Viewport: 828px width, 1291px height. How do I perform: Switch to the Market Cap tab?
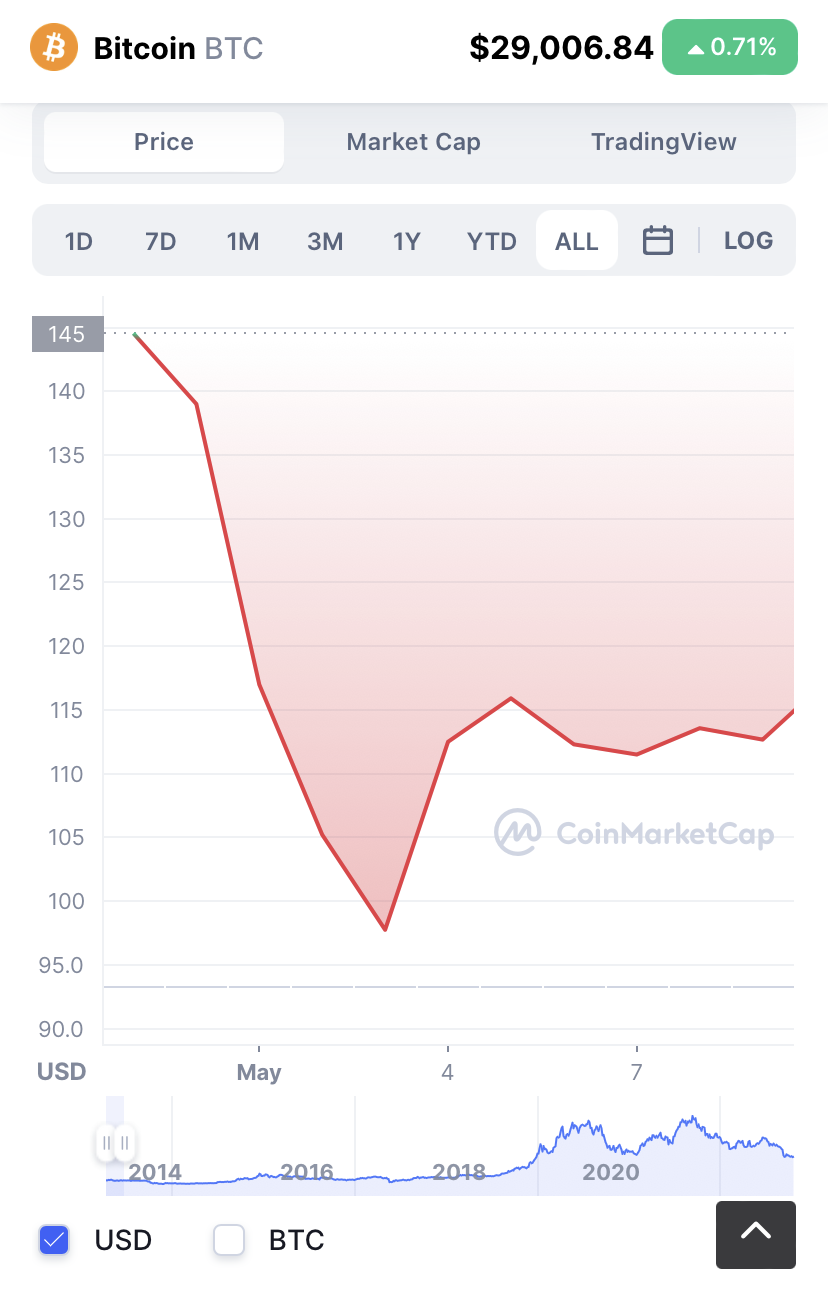click(x=413, y=142)
